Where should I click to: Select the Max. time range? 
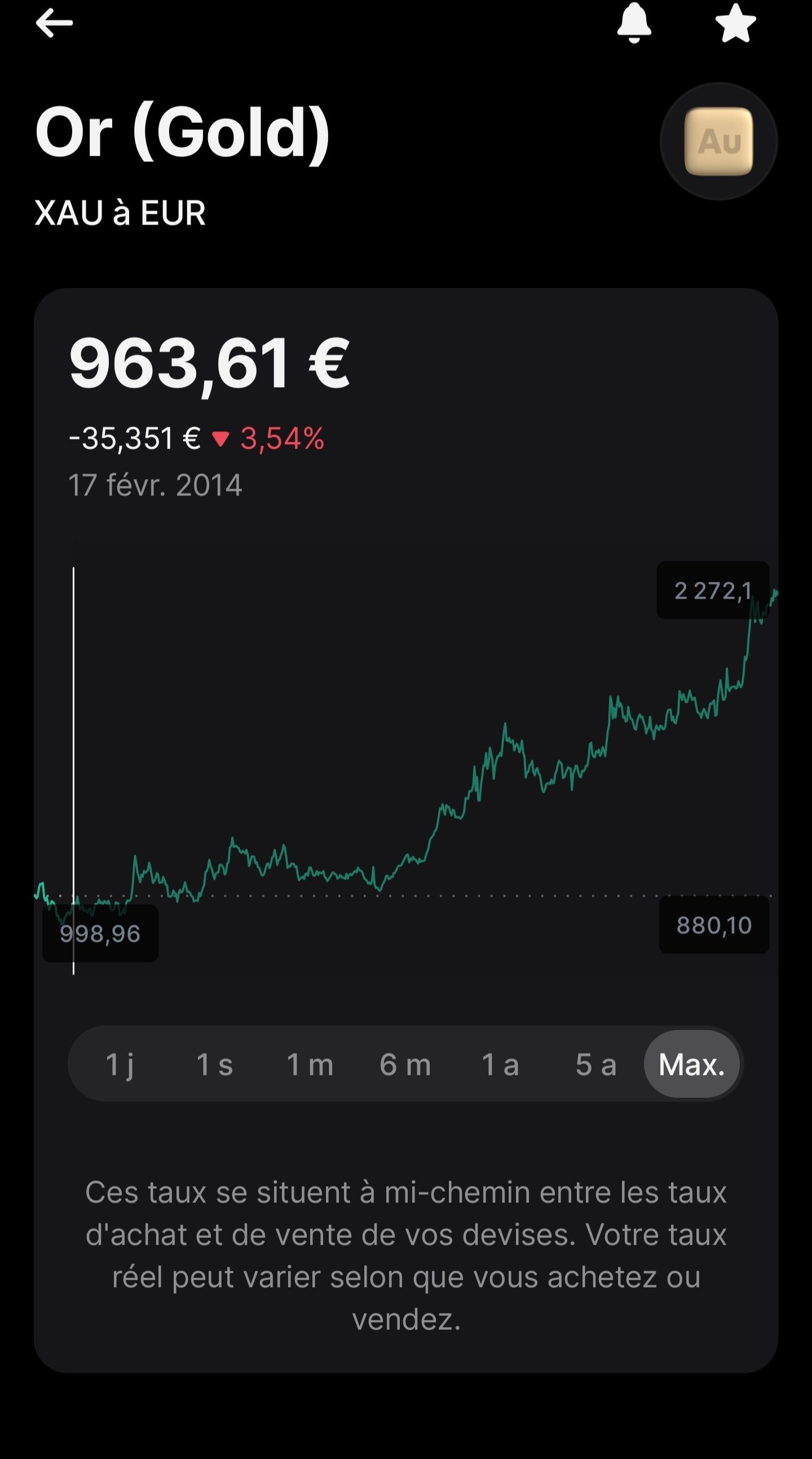[691, 1064]
